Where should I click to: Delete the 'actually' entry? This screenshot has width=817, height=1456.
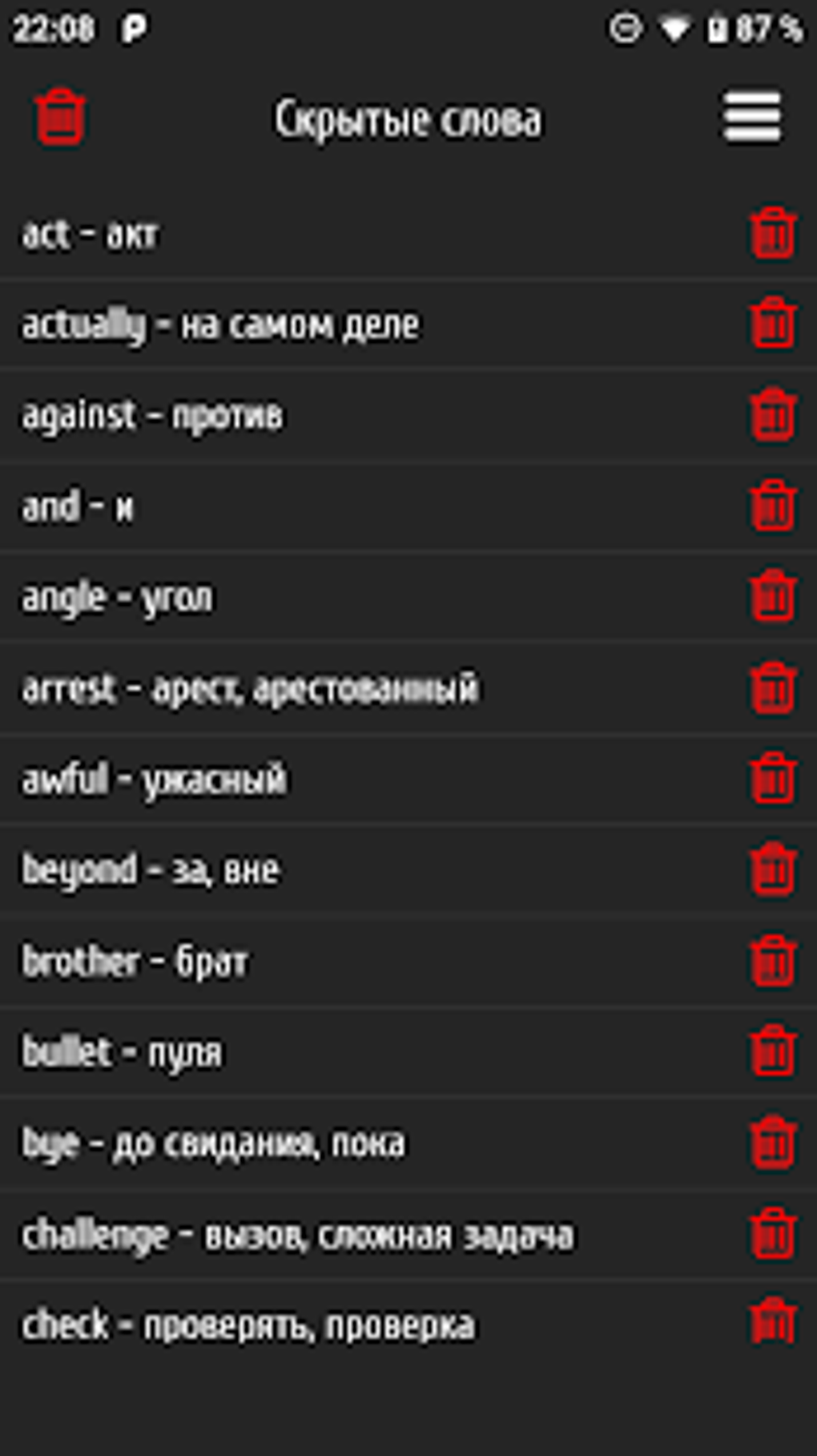pyautogui.click(x=773, y=323)
